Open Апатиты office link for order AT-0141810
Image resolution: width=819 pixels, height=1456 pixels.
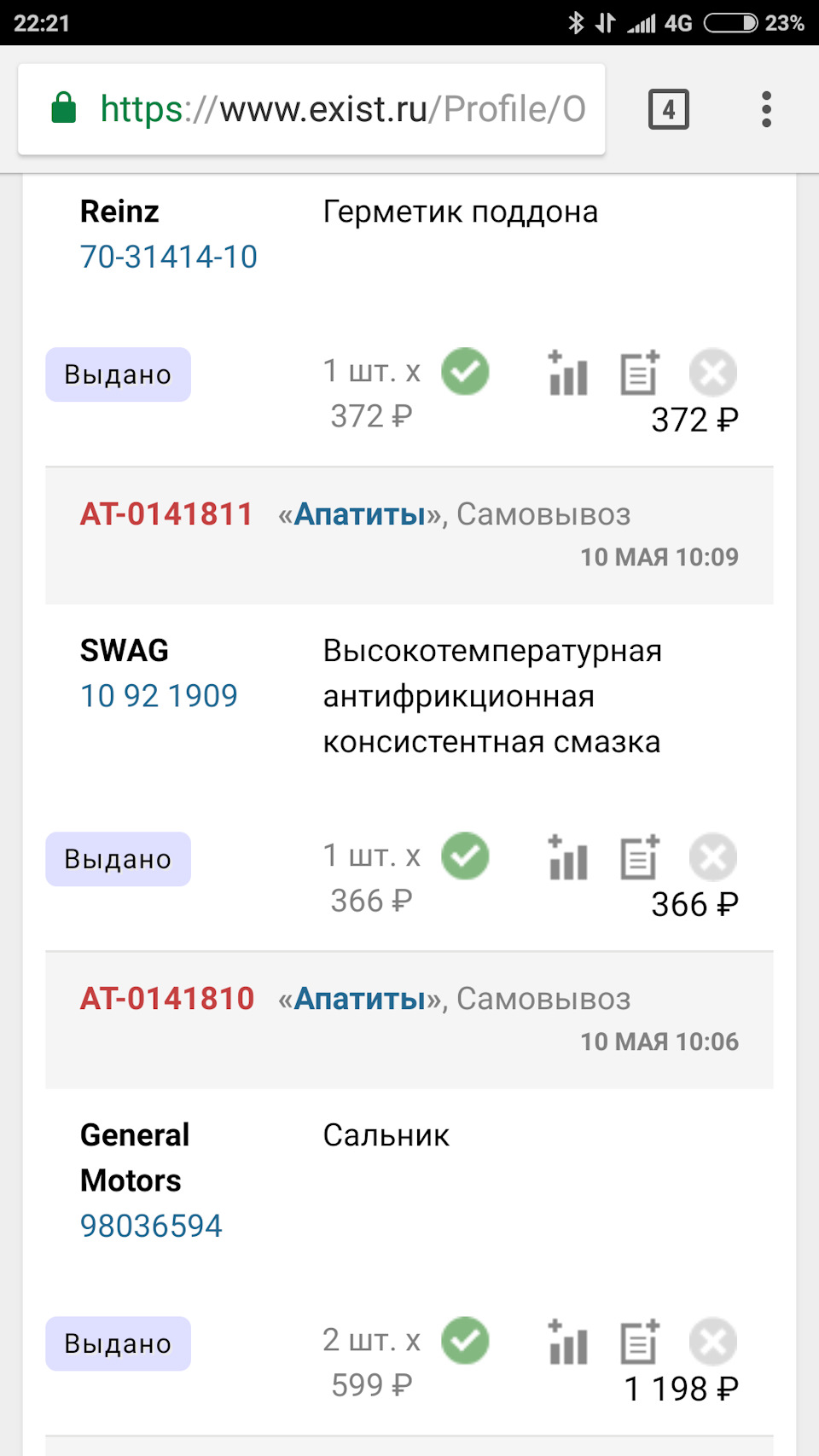360,999
